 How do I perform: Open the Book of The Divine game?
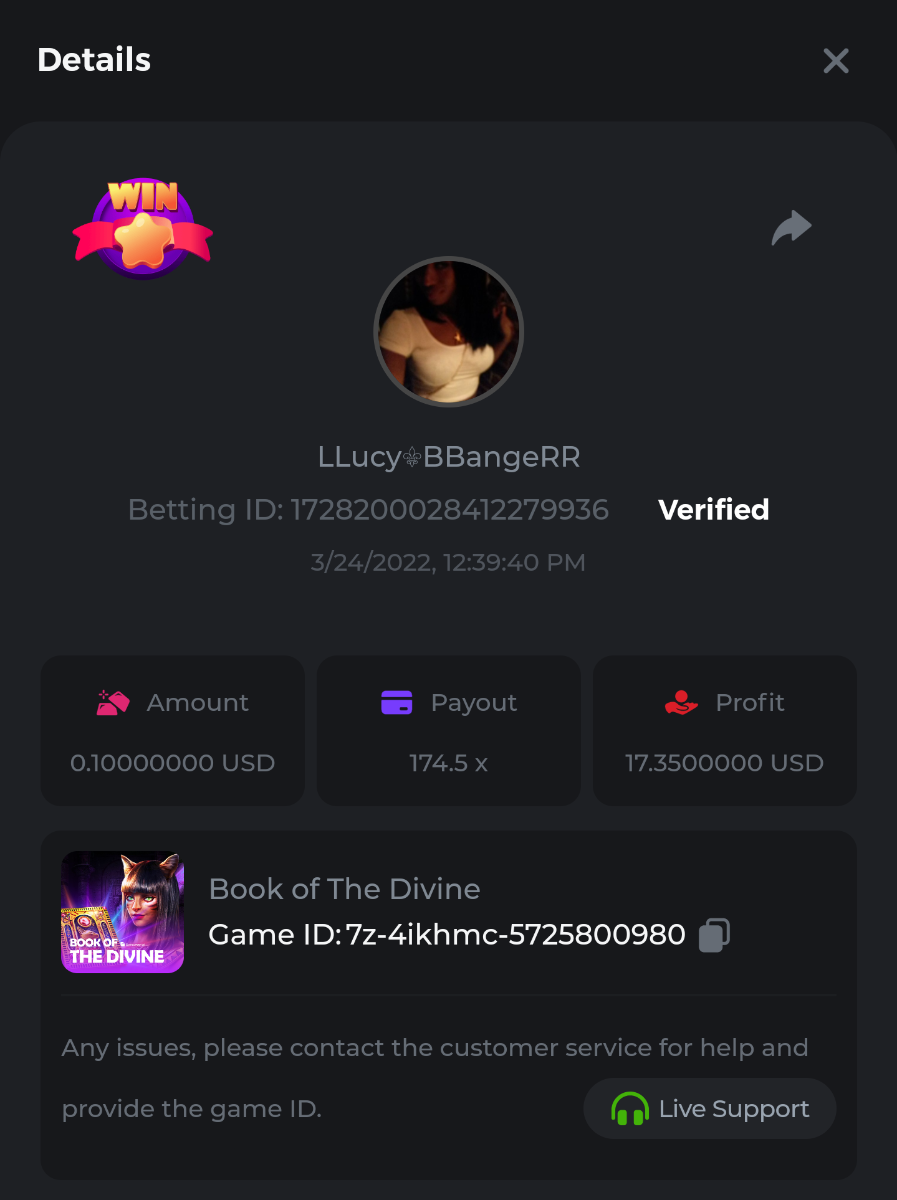(122, 912)
